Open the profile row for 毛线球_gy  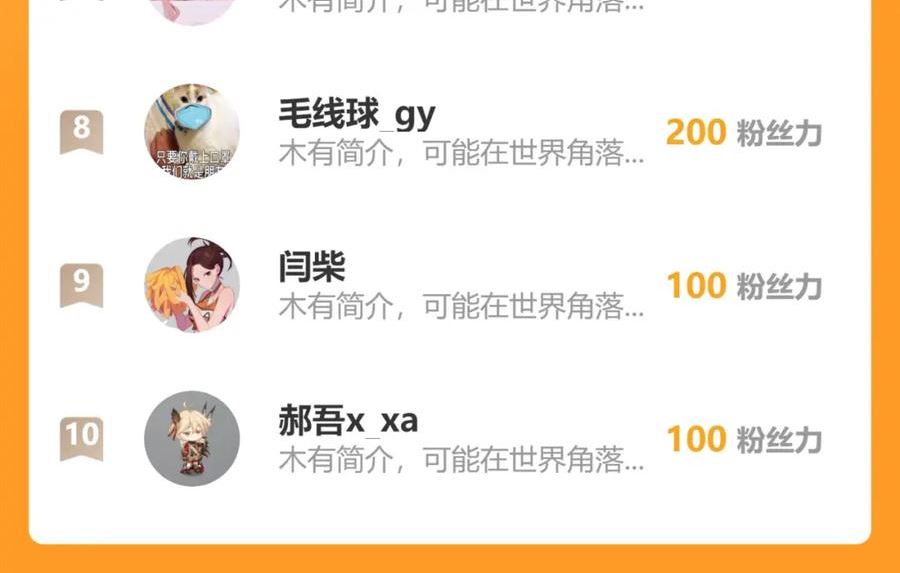[x=450, y=132]
